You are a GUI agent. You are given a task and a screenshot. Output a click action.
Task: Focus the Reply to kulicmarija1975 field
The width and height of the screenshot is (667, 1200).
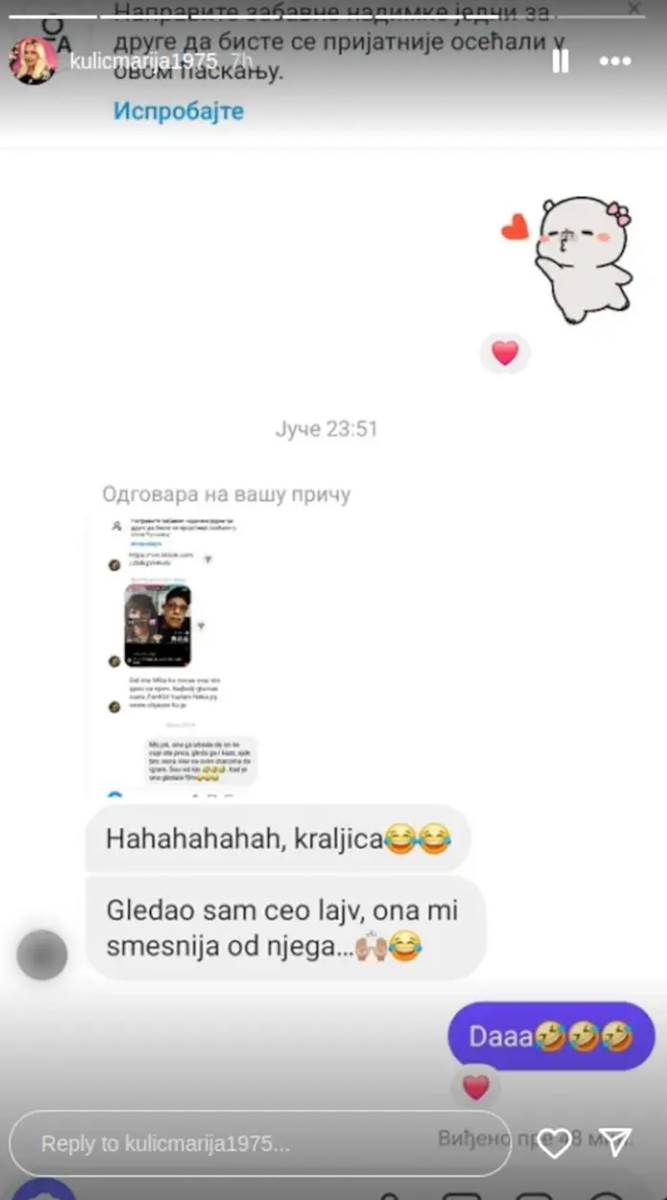pos(260,1143)
